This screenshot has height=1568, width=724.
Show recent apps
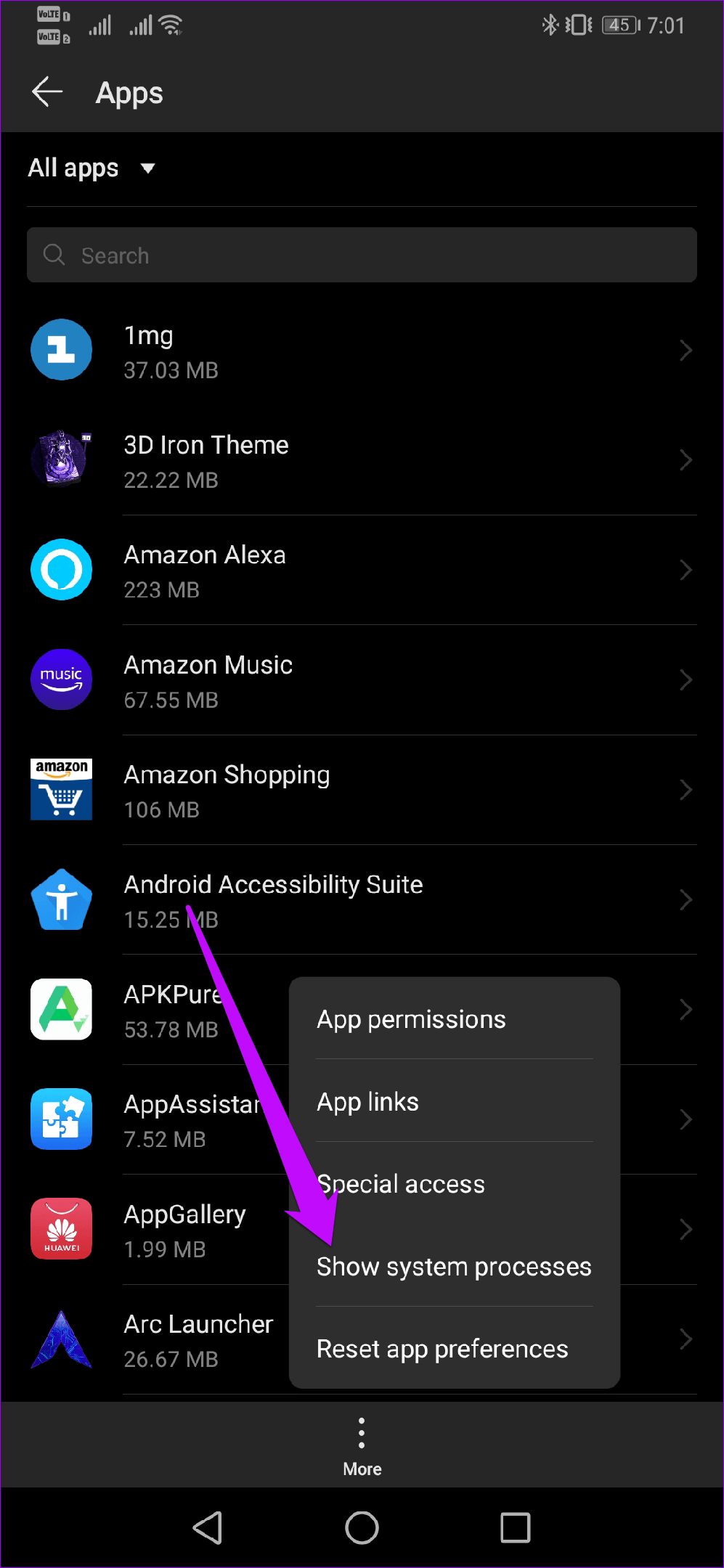coord(515,1527)
